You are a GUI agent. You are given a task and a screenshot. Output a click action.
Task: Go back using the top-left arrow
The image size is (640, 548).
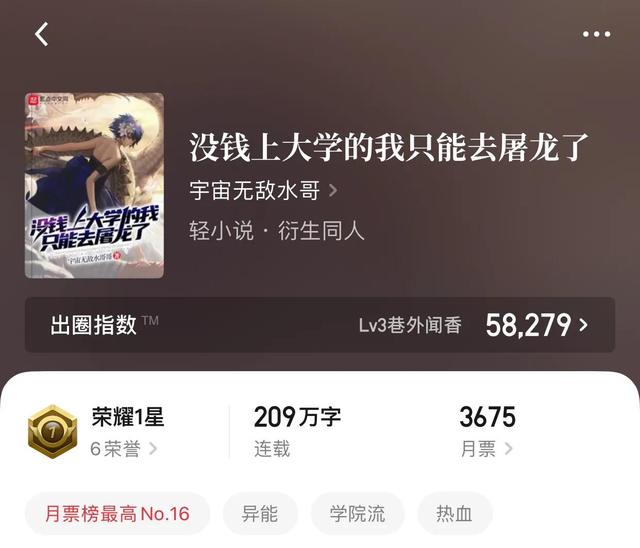[x=41, y=34]
